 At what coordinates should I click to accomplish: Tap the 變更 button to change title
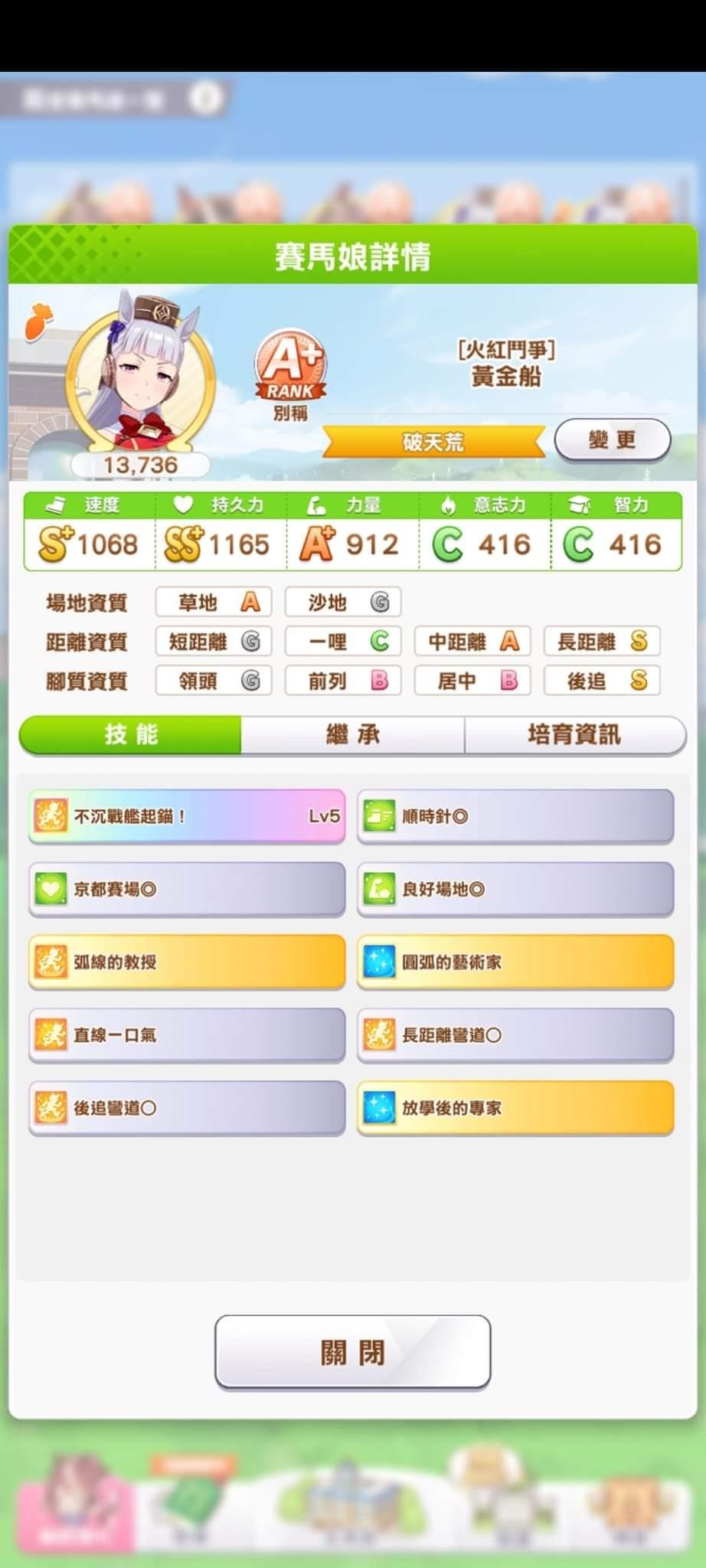coord(612,439)
